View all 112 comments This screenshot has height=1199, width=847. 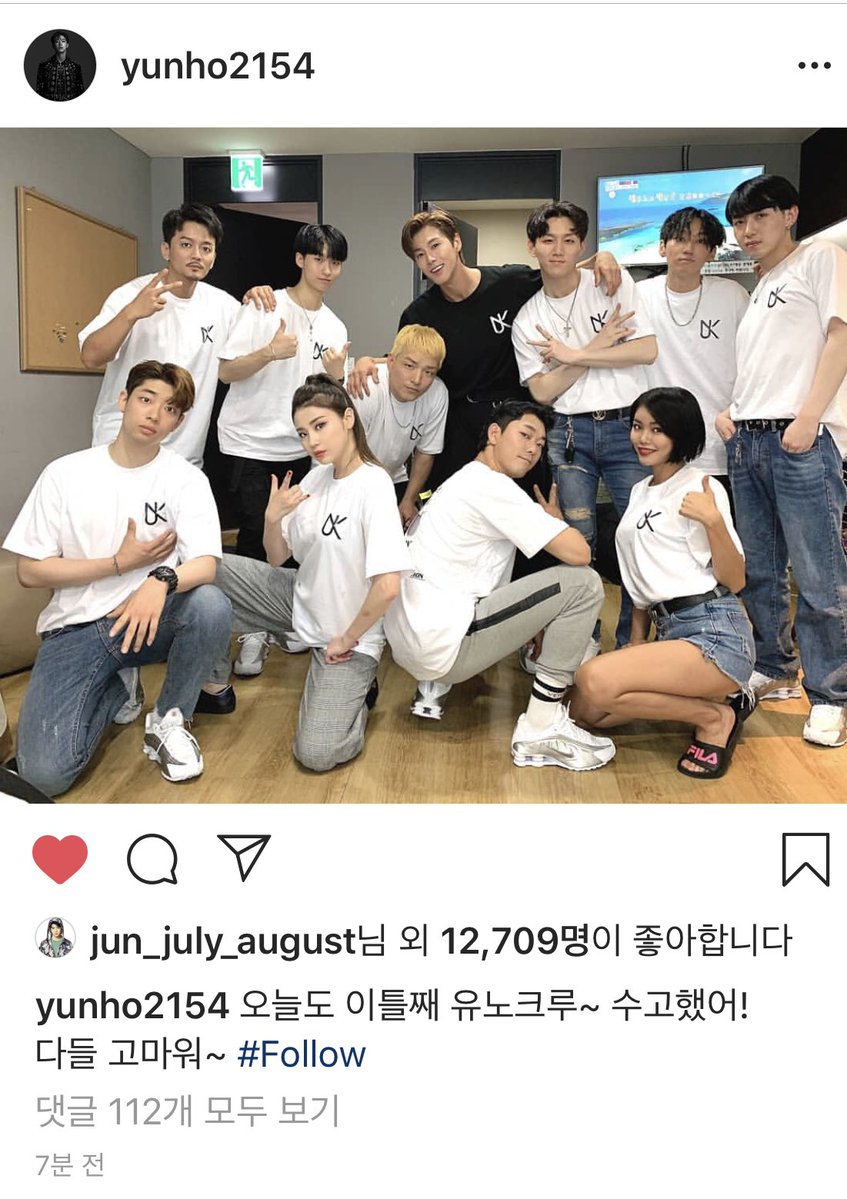click(x=187, y=1110)
